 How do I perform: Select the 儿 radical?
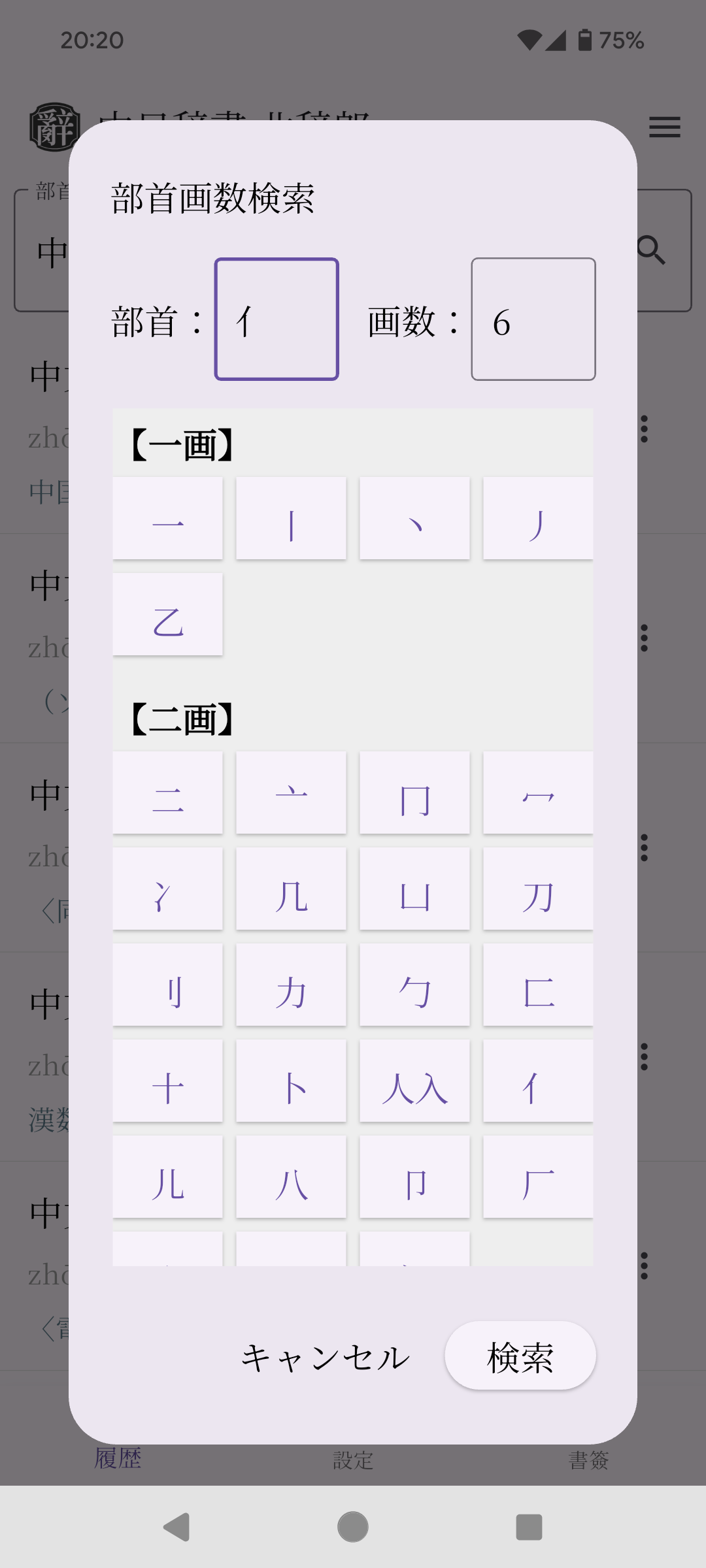[167, 1177]
